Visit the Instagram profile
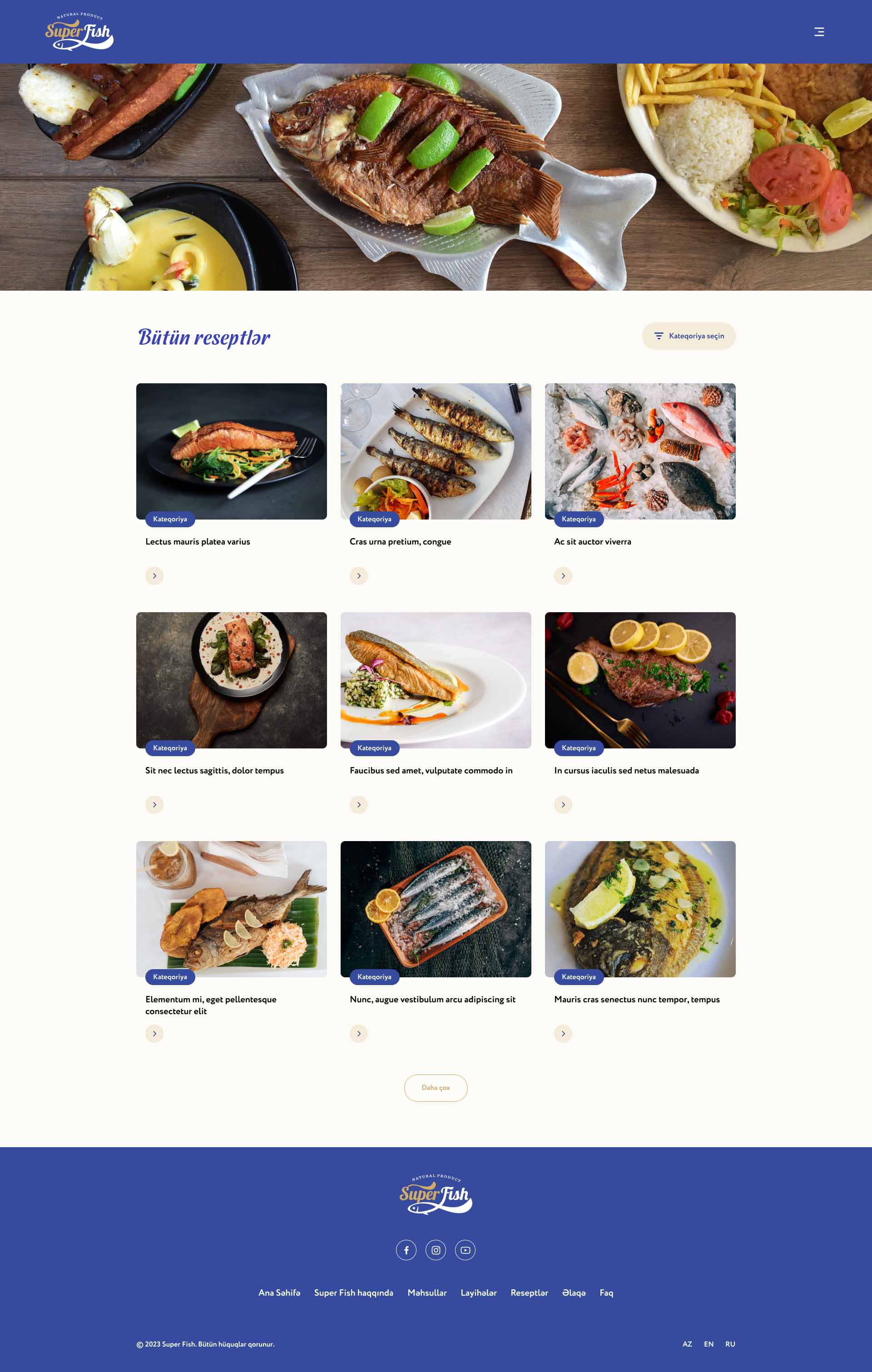Viewport: 872px width, 1372px height. click(x=436, y=1250)
